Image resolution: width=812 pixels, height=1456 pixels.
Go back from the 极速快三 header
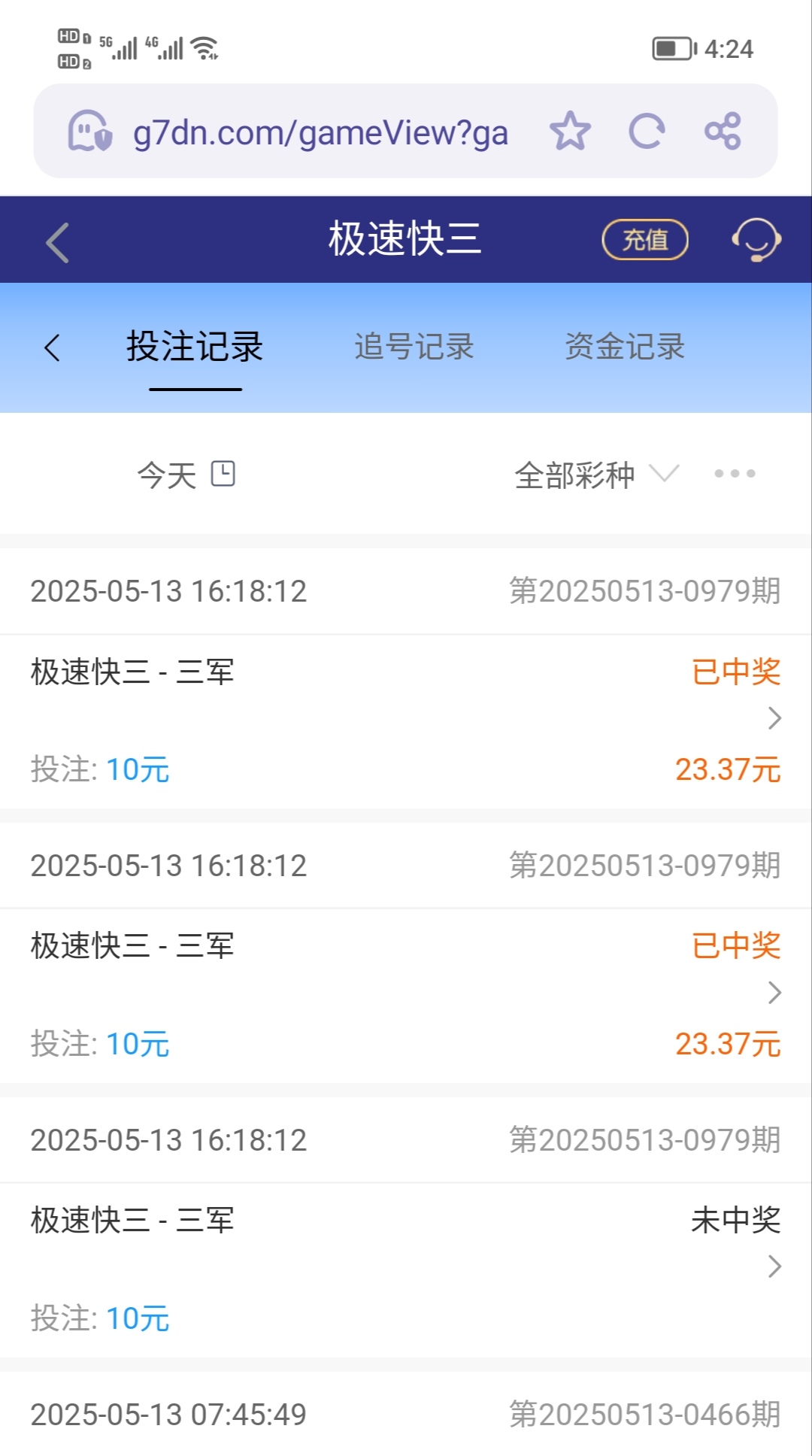pos(58,242)
